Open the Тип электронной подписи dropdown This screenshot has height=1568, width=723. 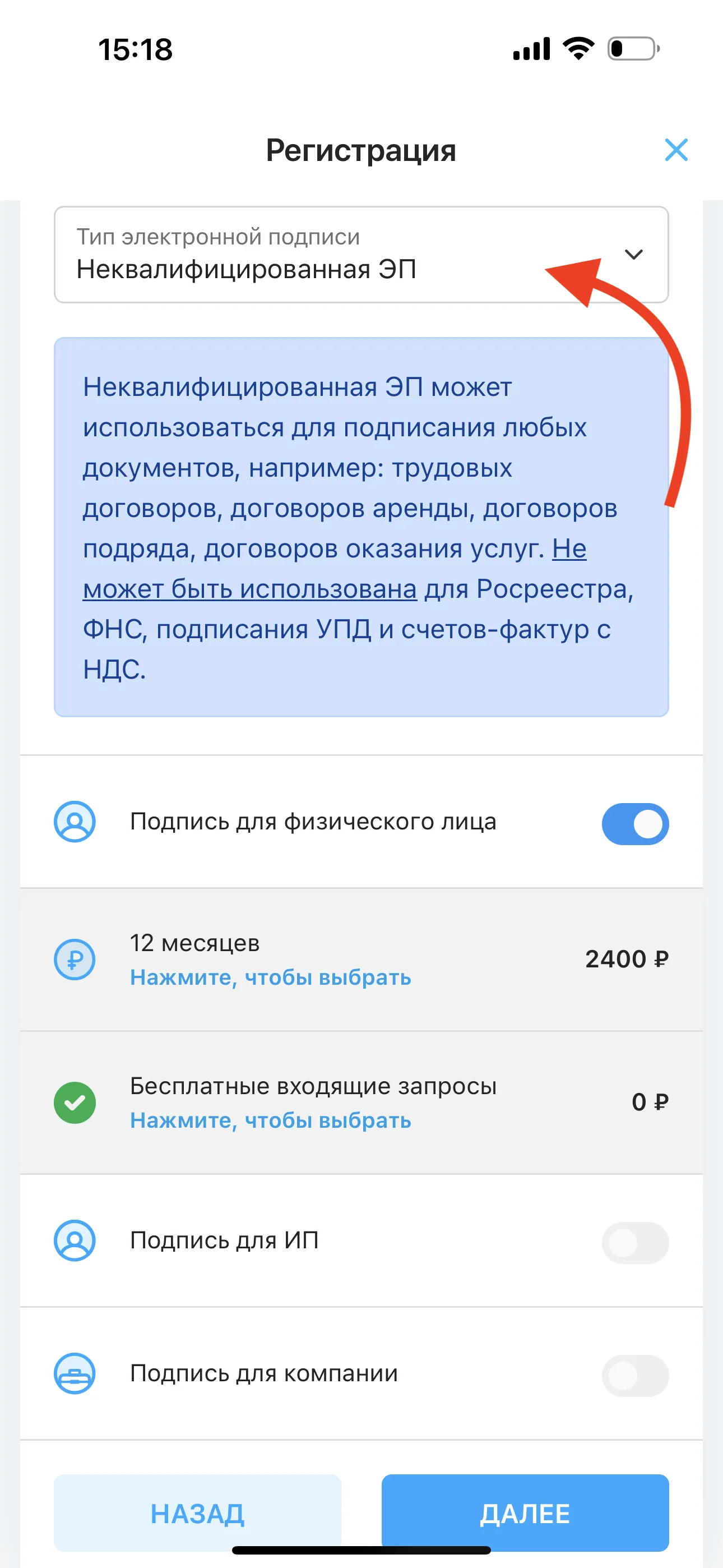[x=361, y=255]
